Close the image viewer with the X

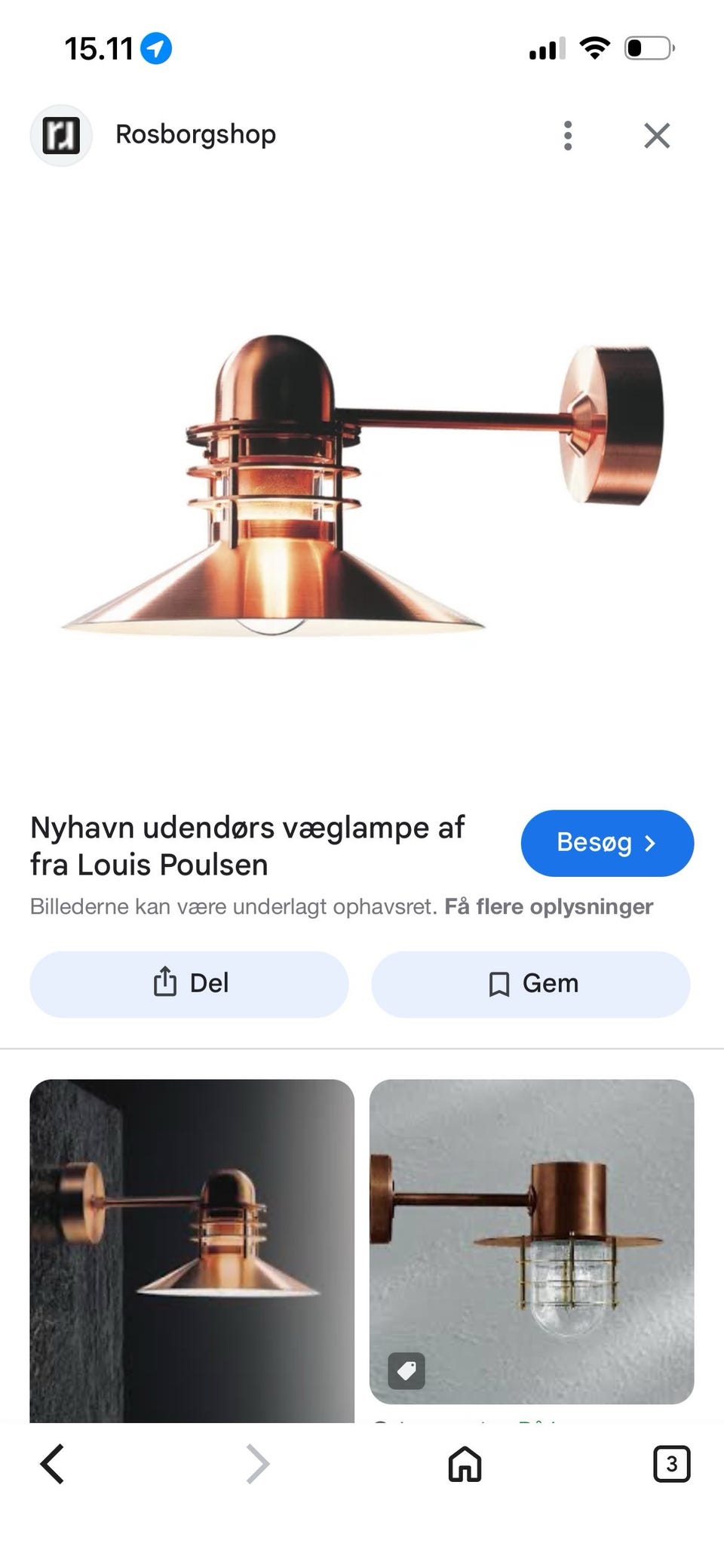[x=657, y=135]
